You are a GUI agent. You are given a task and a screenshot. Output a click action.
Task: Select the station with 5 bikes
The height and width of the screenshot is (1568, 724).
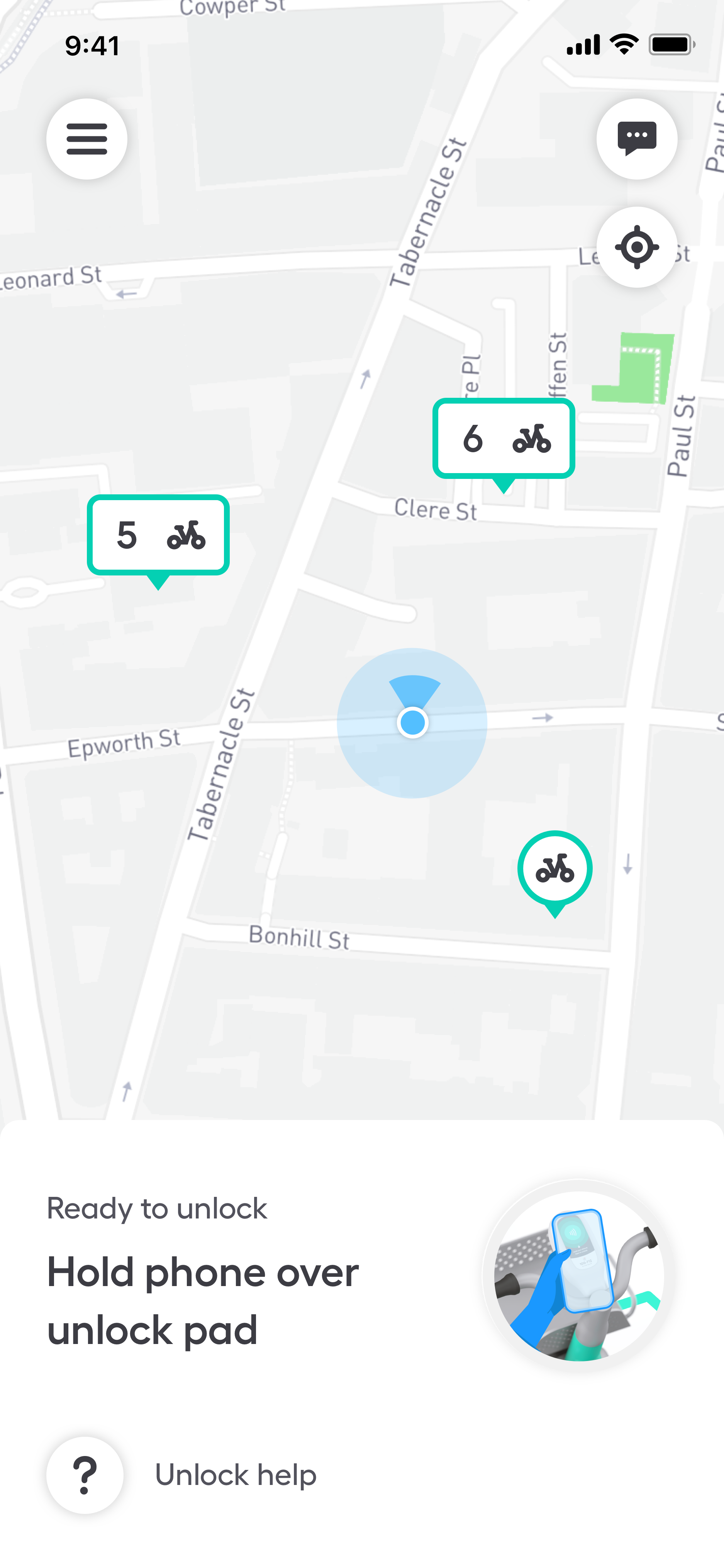coord(158,535)
